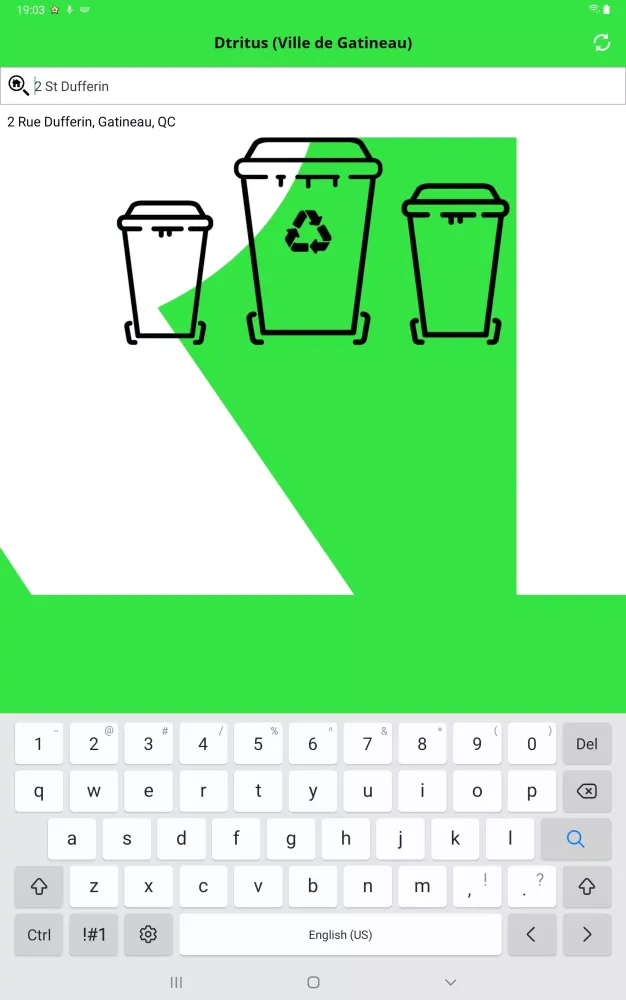Screen dimensions: 626x1000
Task: Hide the keyboard with the down chevron
Action: [x=450, y=982]
